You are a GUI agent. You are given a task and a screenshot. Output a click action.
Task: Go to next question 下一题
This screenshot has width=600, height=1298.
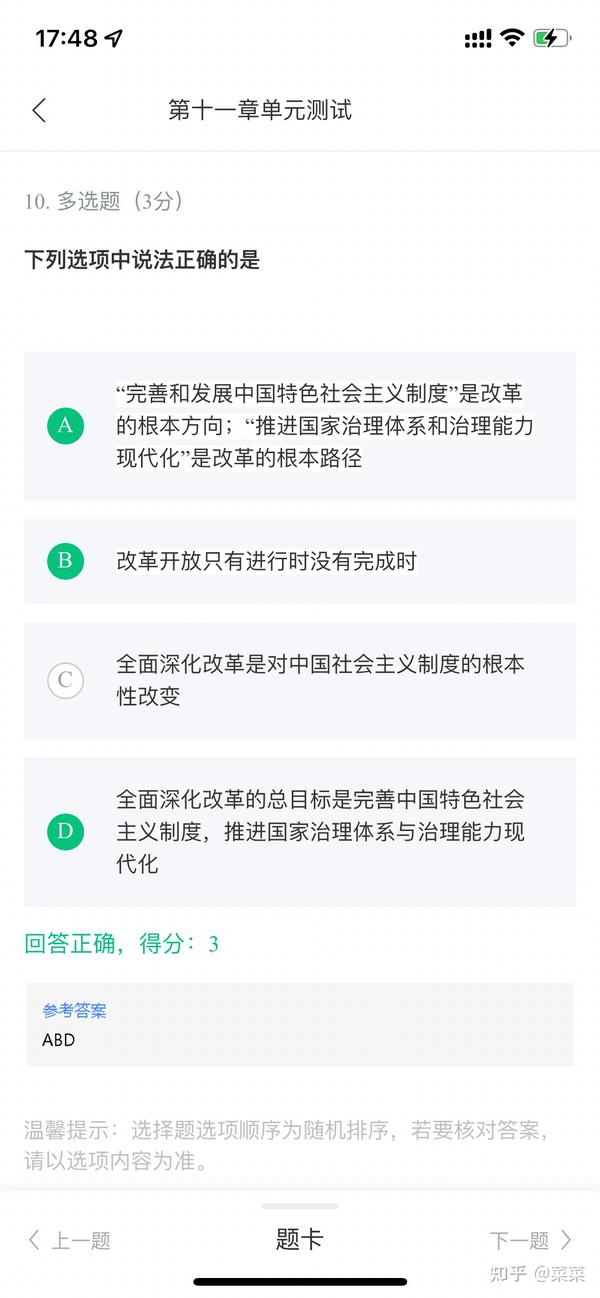[x=531, y=1240]
